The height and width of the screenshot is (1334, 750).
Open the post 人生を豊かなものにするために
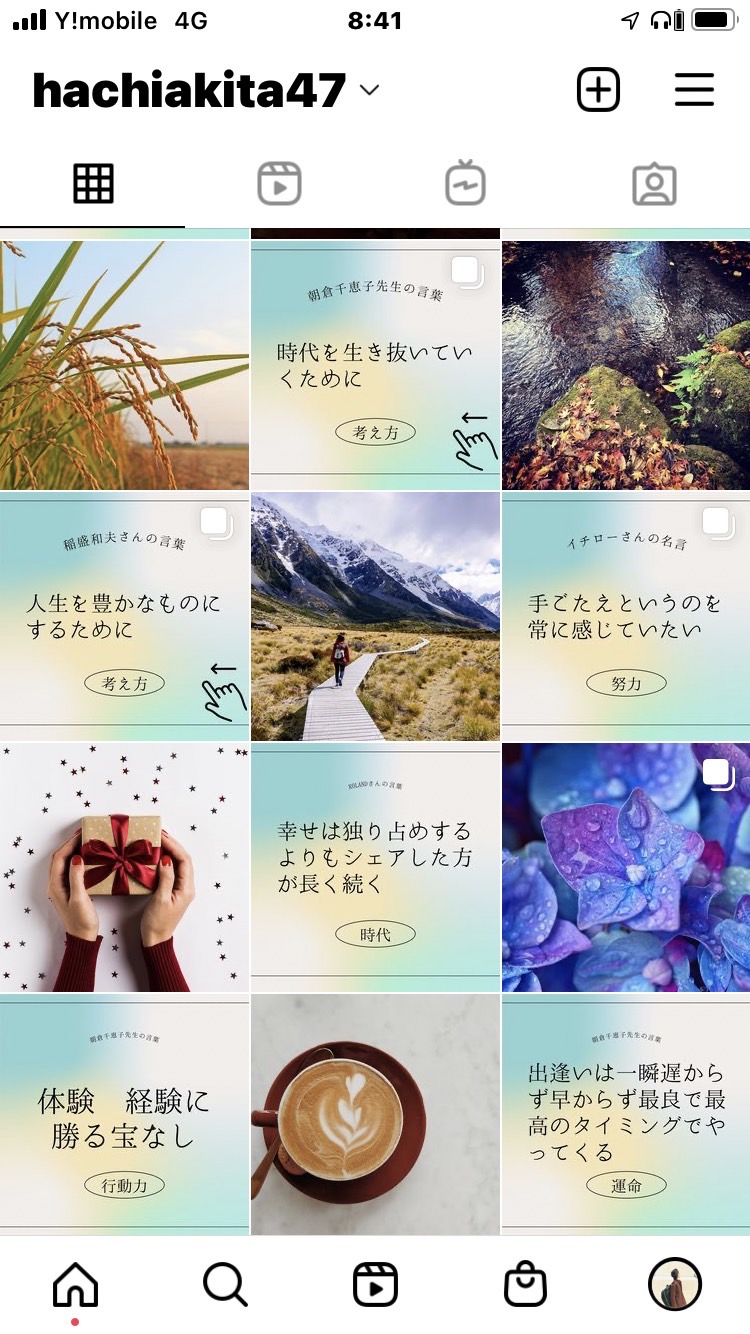click(x=124, y=616)
